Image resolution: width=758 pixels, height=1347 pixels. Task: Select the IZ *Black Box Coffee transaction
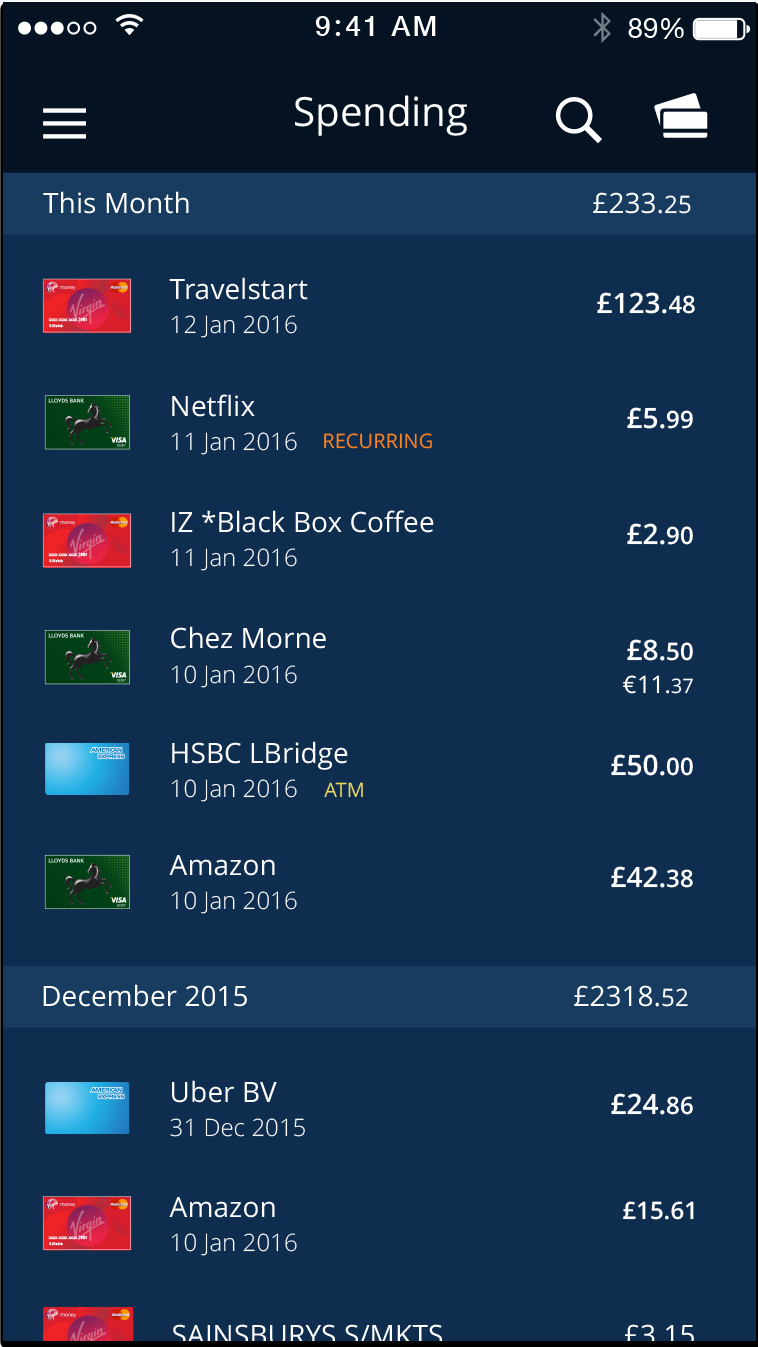coord(379,538)
